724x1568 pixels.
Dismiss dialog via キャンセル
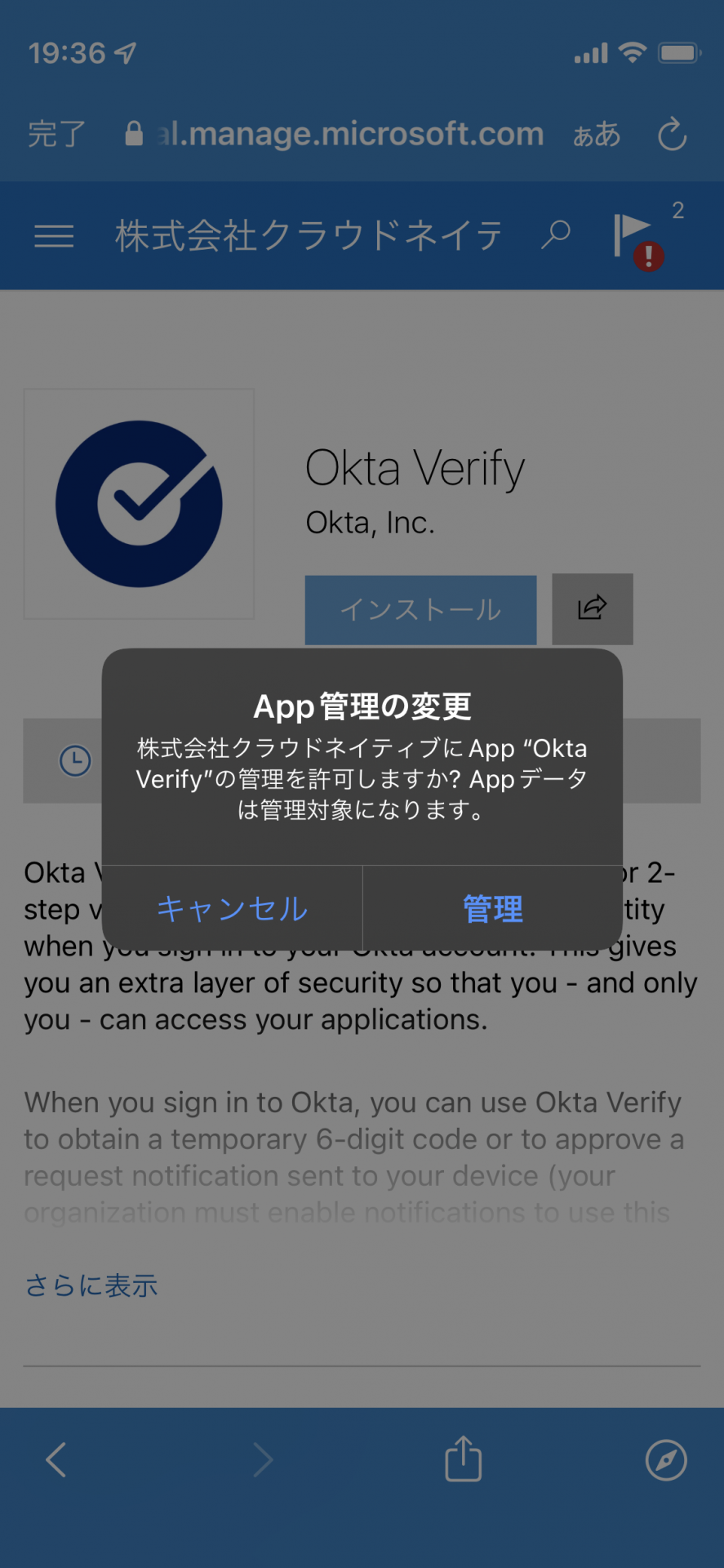point(232,908)
